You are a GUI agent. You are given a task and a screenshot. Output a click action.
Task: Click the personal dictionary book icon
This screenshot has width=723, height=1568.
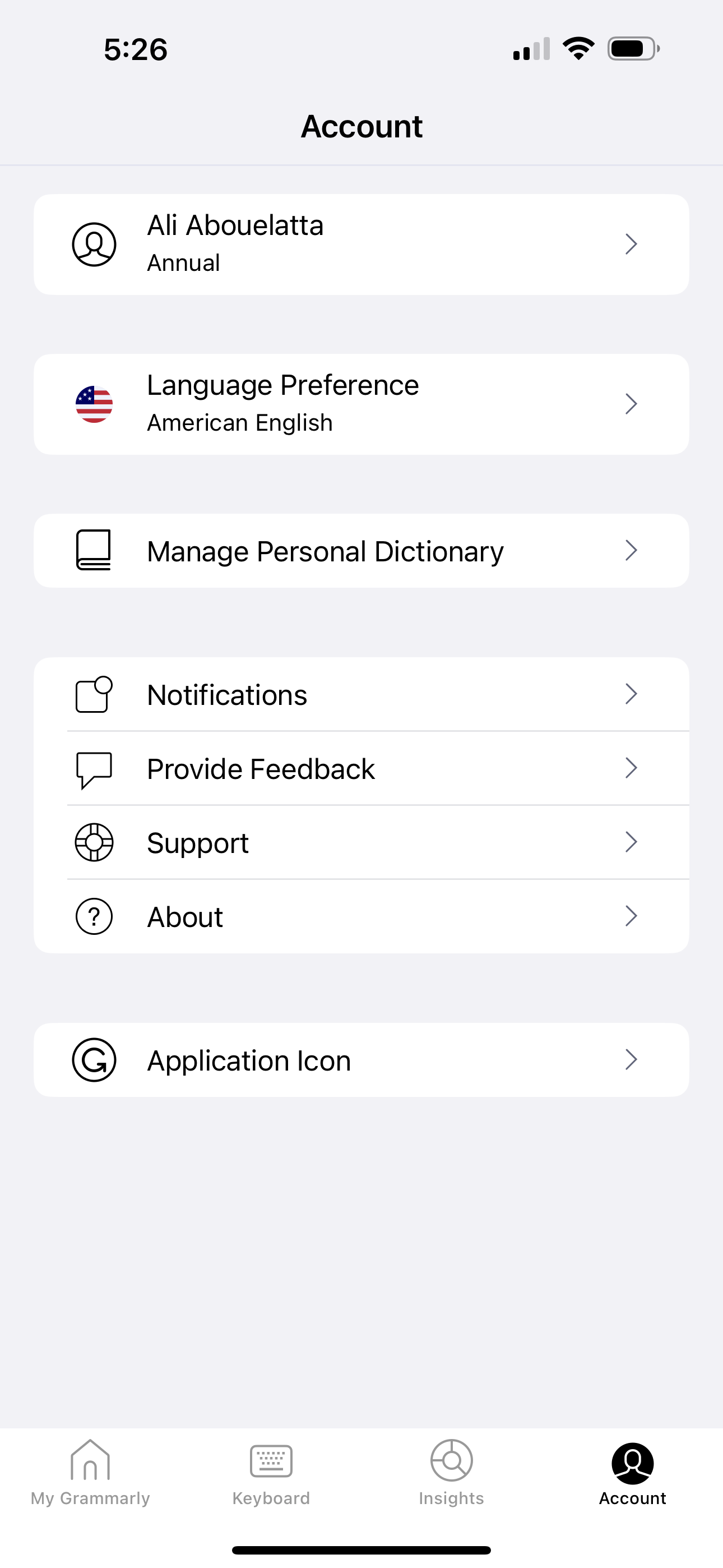[x=94, y=550]
